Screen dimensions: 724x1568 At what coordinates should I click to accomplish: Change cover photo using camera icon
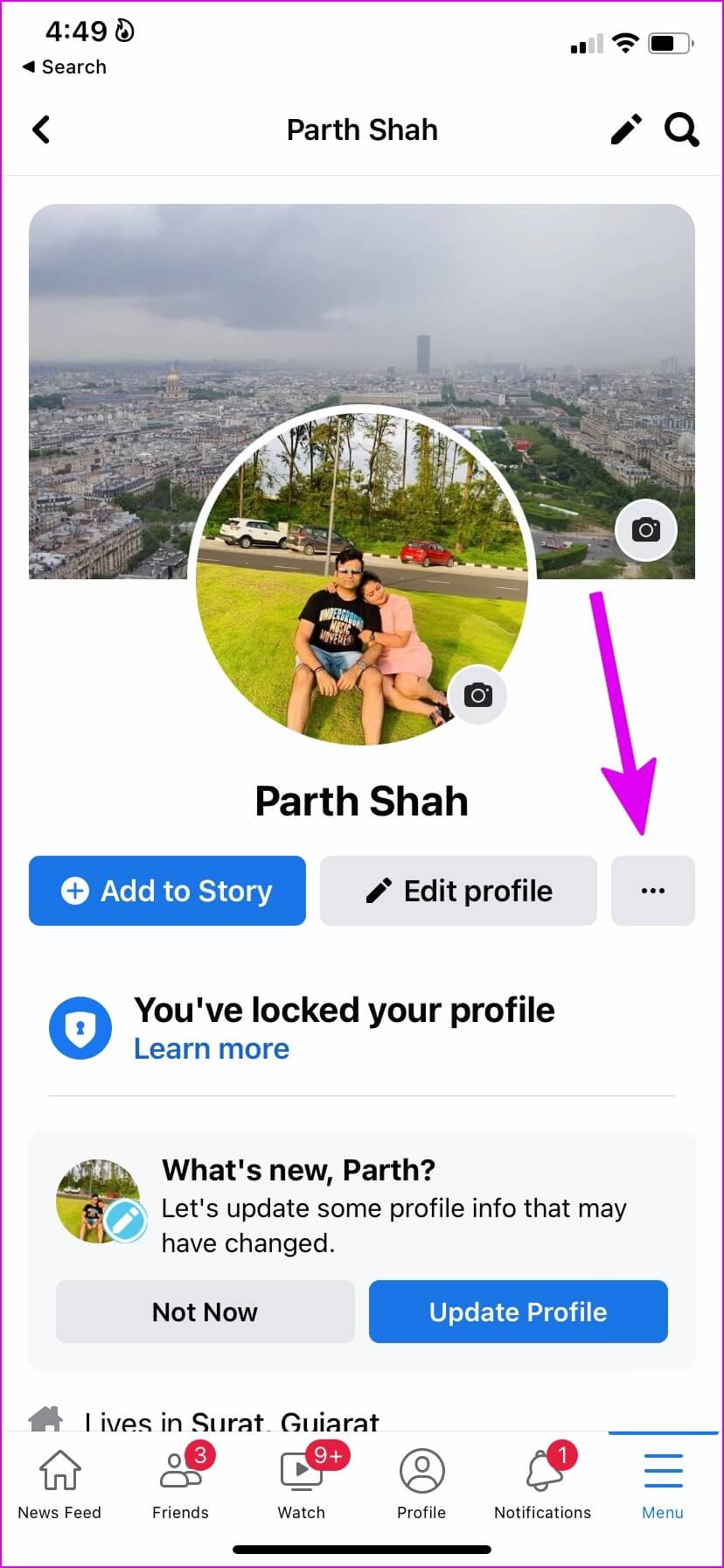tap(646, 529)
